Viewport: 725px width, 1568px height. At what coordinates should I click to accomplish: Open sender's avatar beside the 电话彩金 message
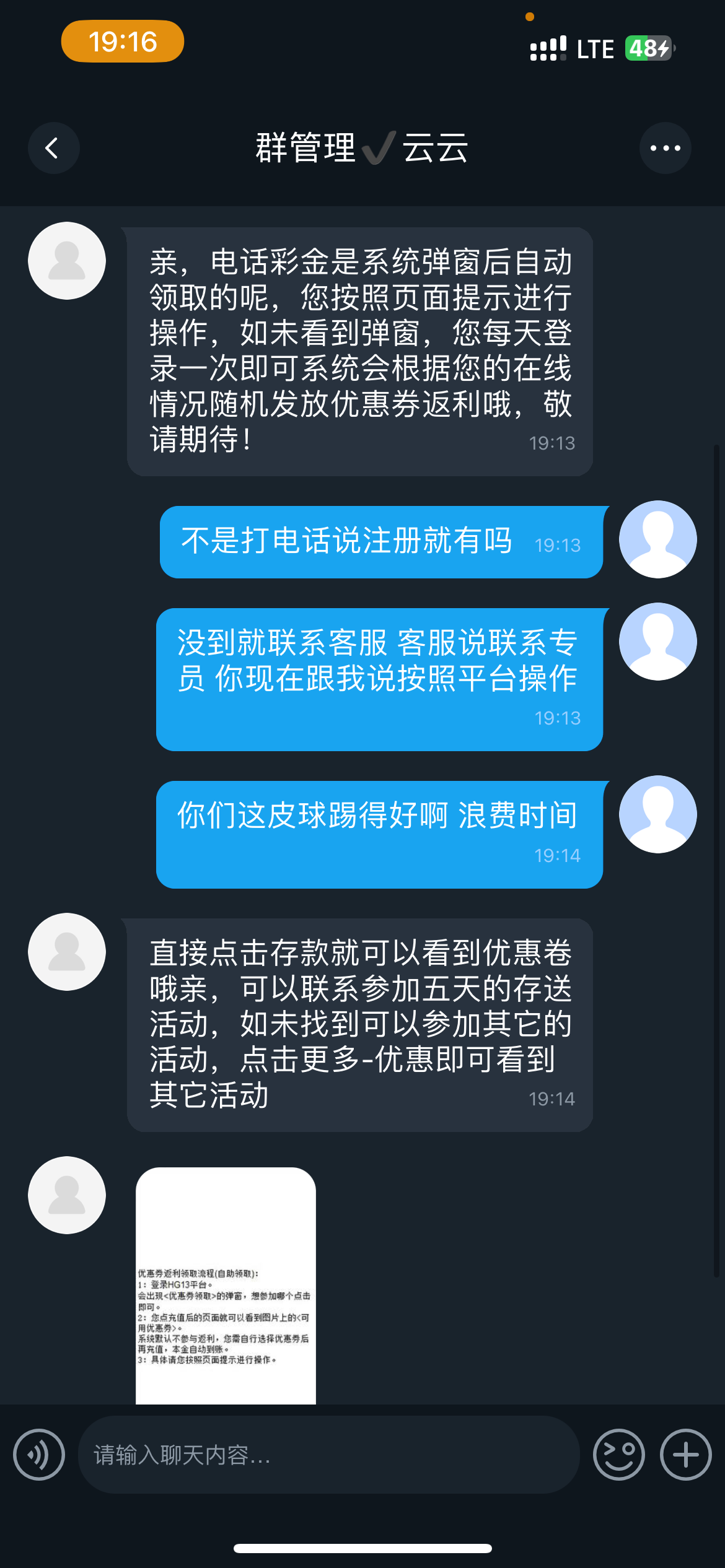tap(67, 261)
